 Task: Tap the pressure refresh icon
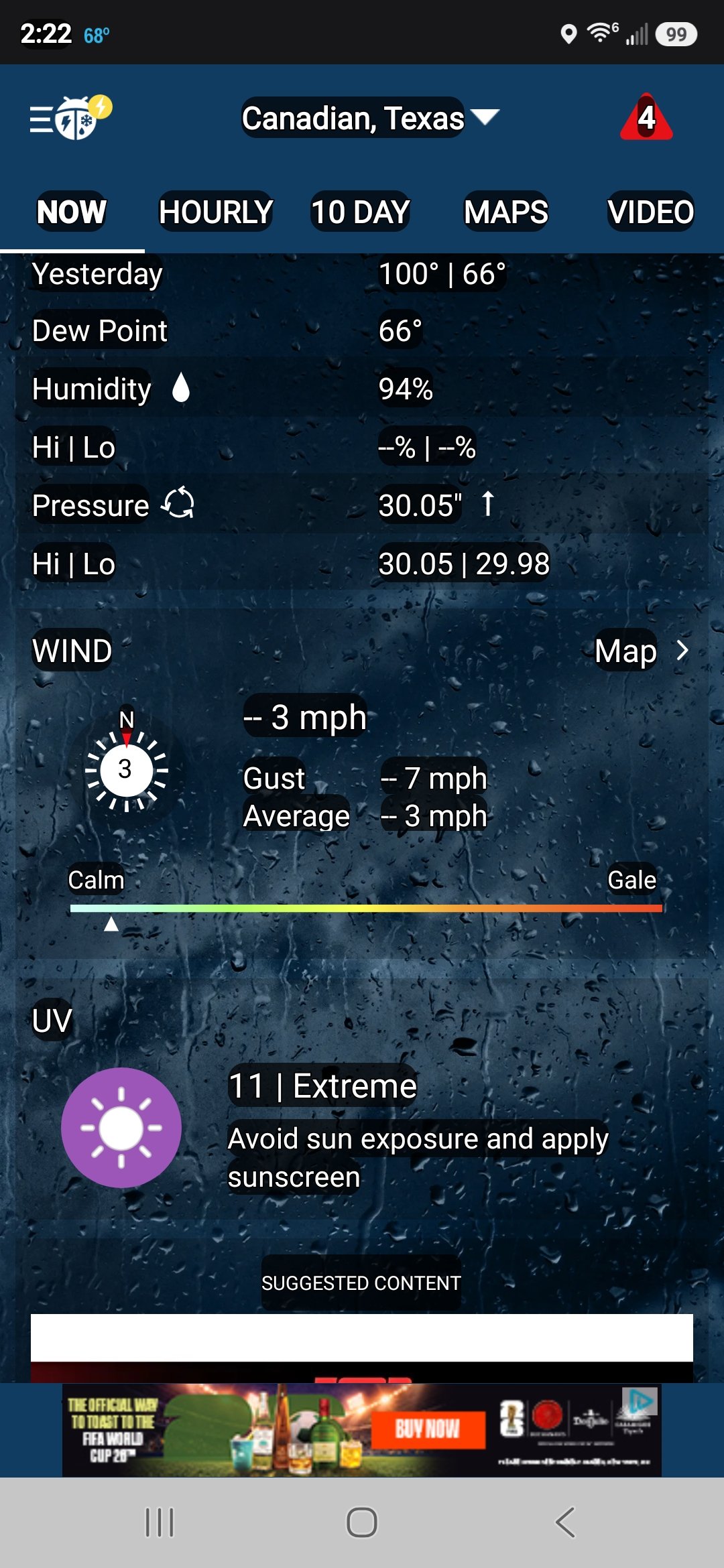point(178,504)
